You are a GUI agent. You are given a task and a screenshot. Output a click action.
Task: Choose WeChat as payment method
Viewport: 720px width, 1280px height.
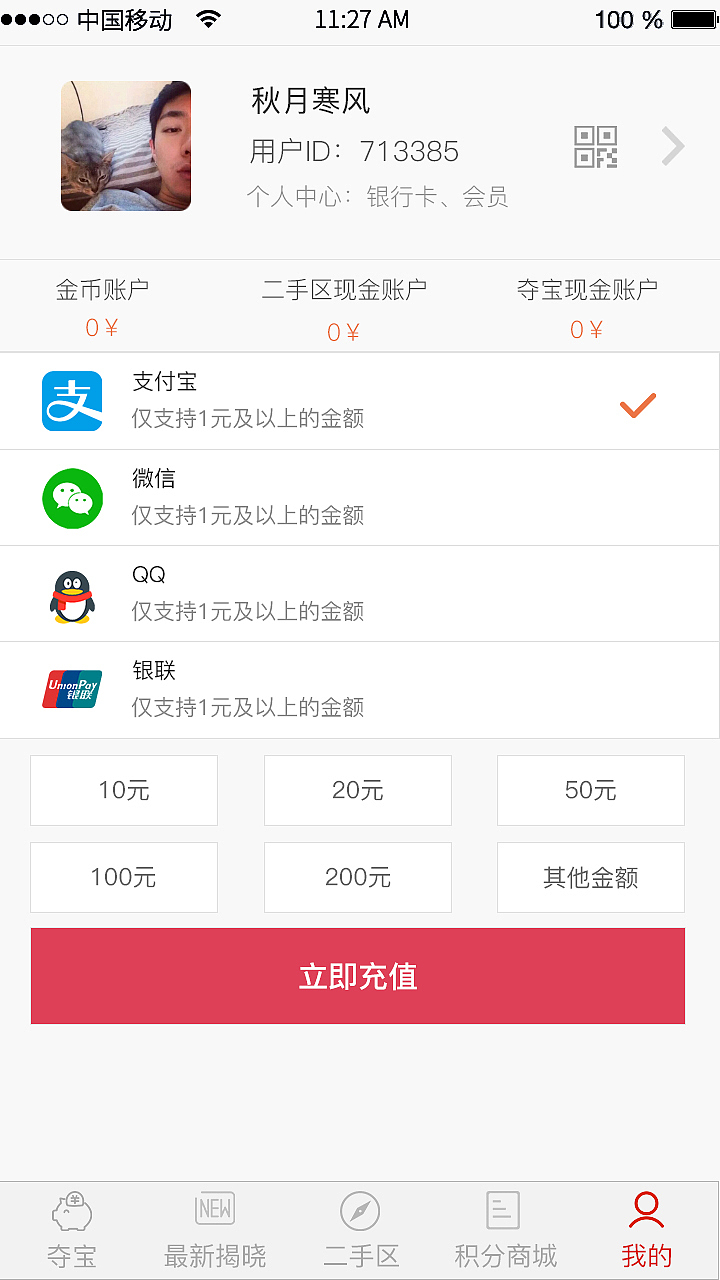360,497
